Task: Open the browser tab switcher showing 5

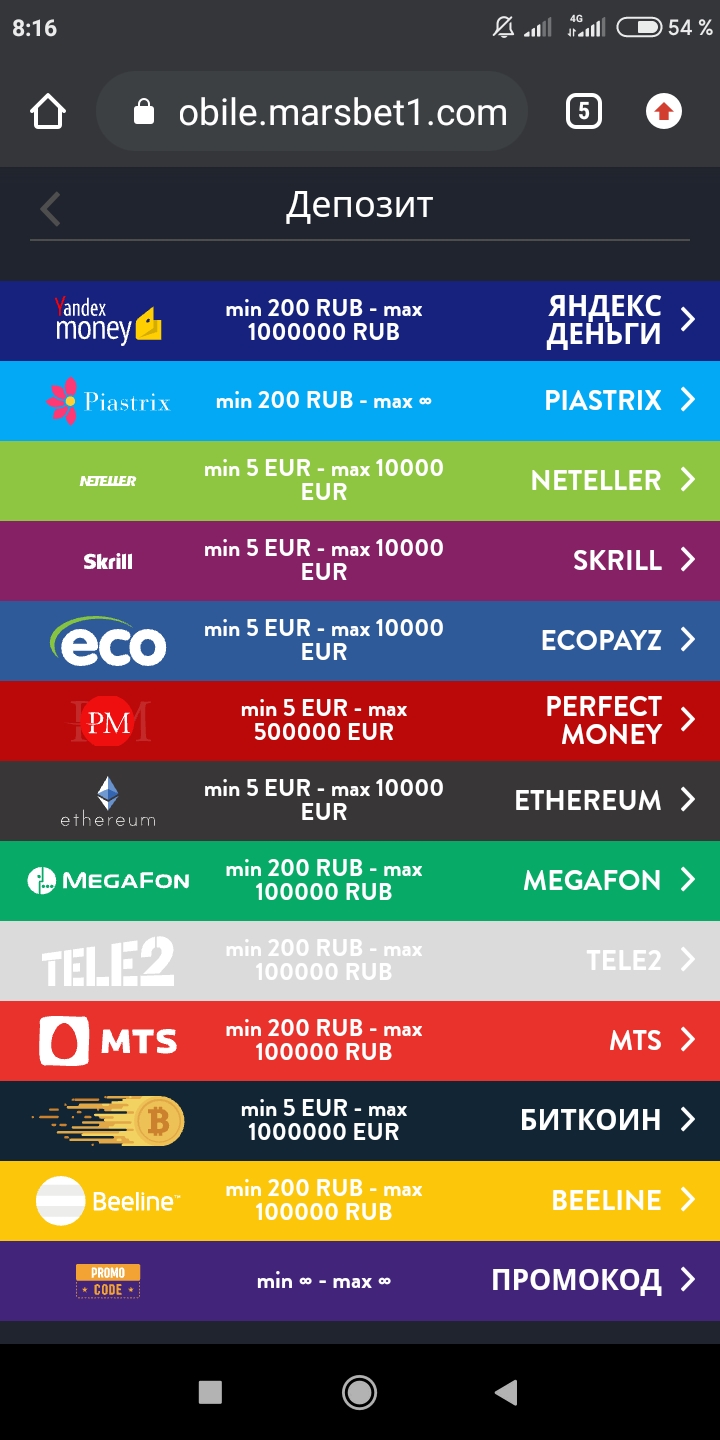Action: 583,111
